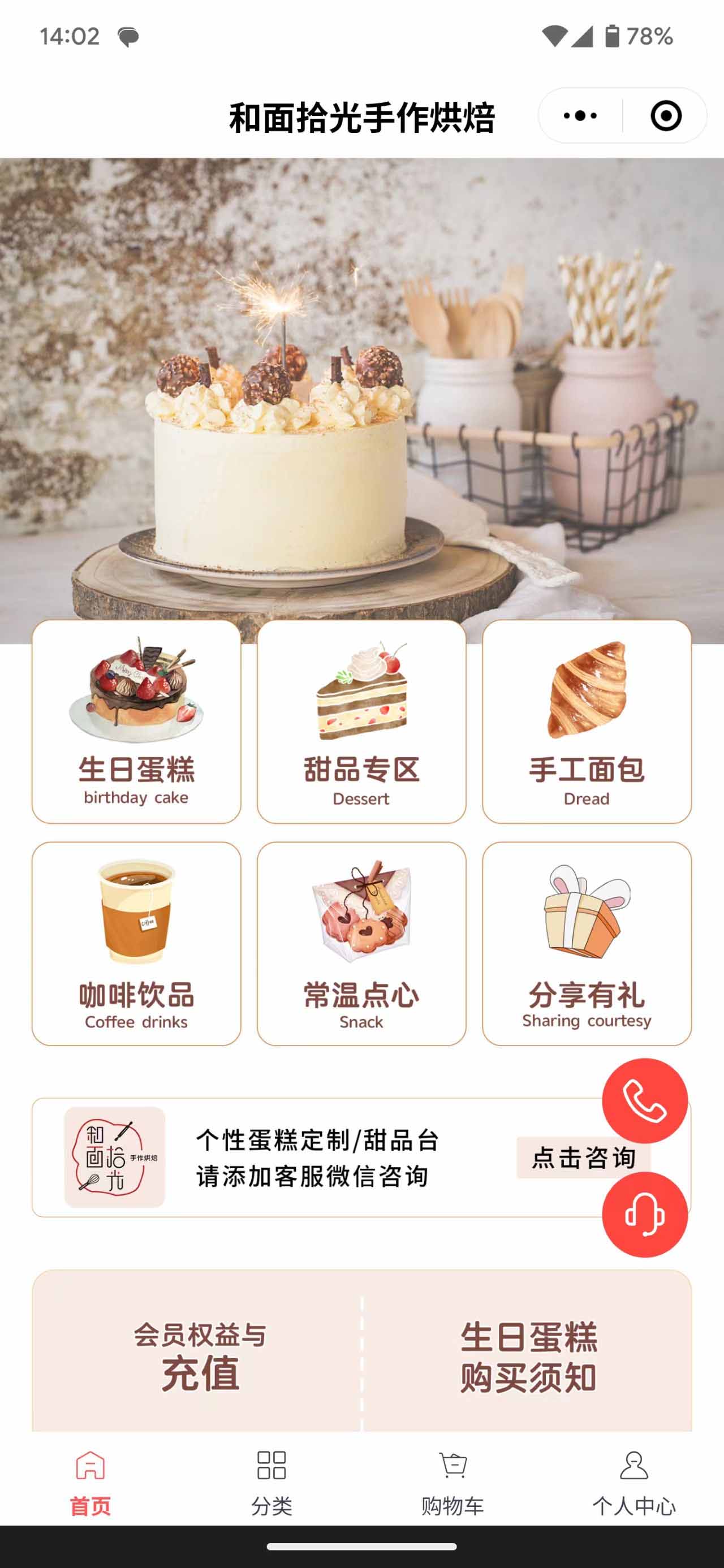724x1568 pixels.
Task: Open the 常温点心 Snack category
Action: 361,944
